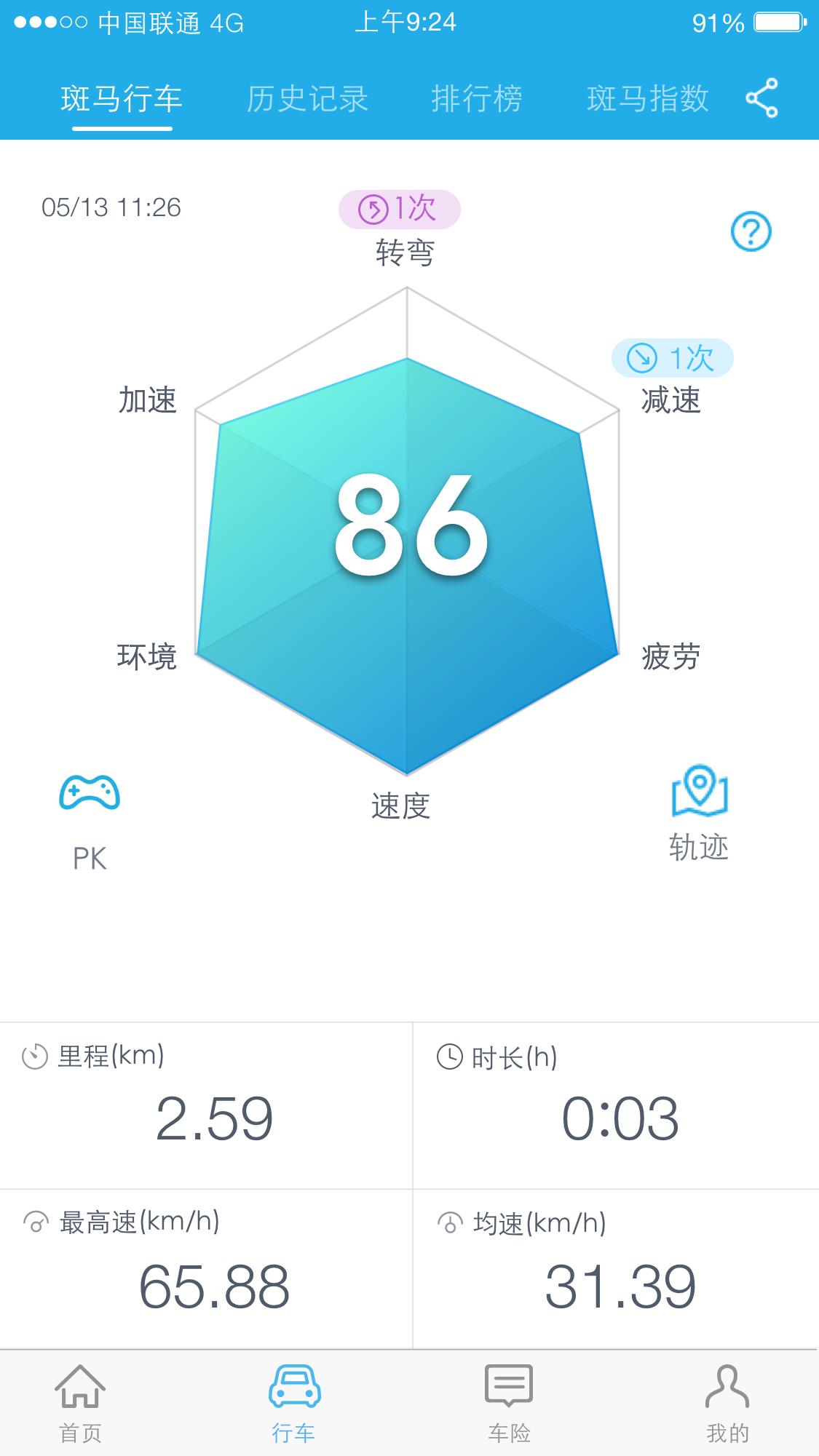Click the 均速 speedometer icon
Image resolution: width=819 pixels, height=1456 pixels.
click(449, 1222)
